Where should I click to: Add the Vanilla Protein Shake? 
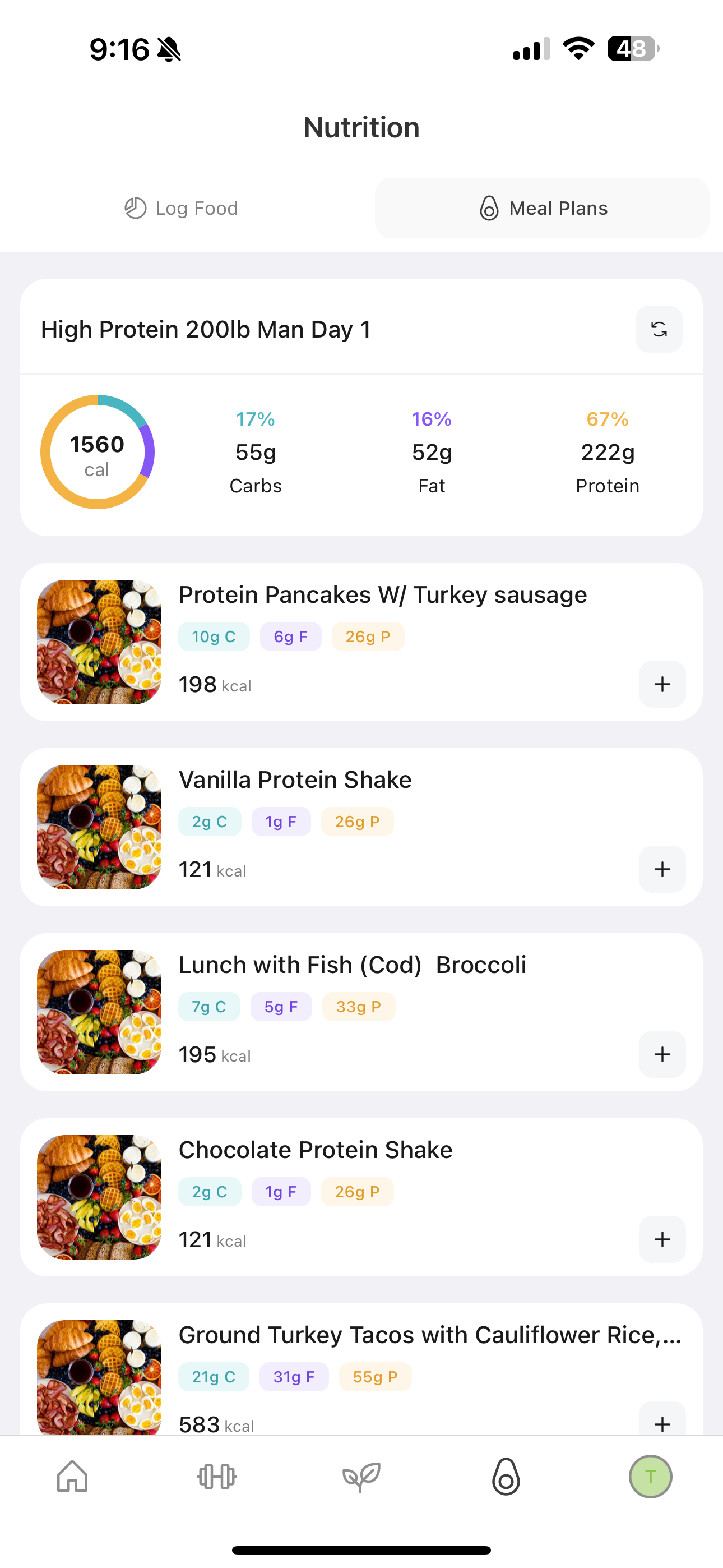coord(662,869)
